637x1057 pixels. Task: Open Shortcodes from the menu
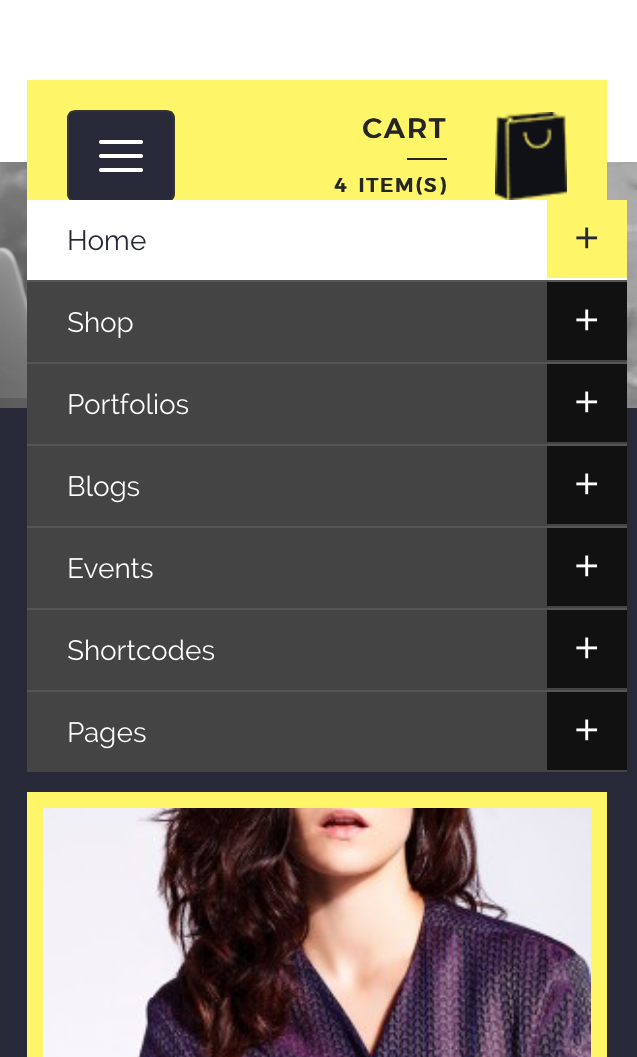pos(286,651)
